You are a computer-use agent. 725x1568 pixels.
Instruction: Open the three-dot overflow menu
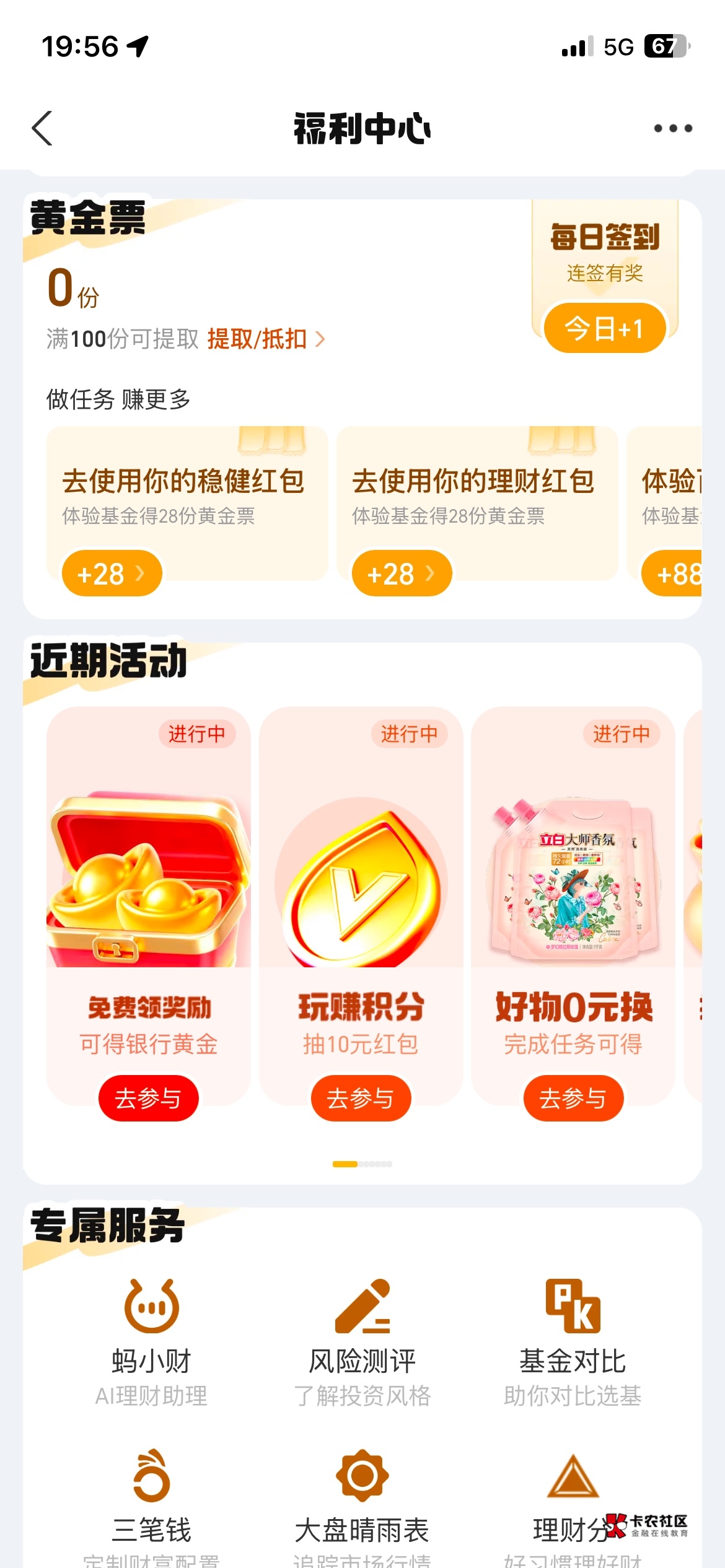[673, 128]
